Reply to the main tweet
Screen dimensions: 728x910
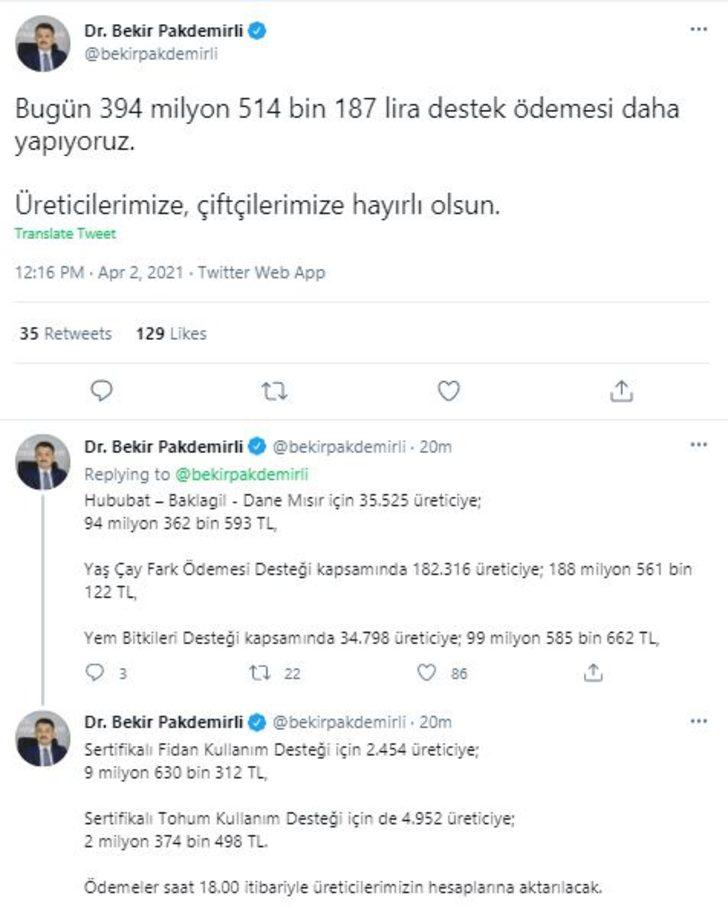tap(101, 391)
